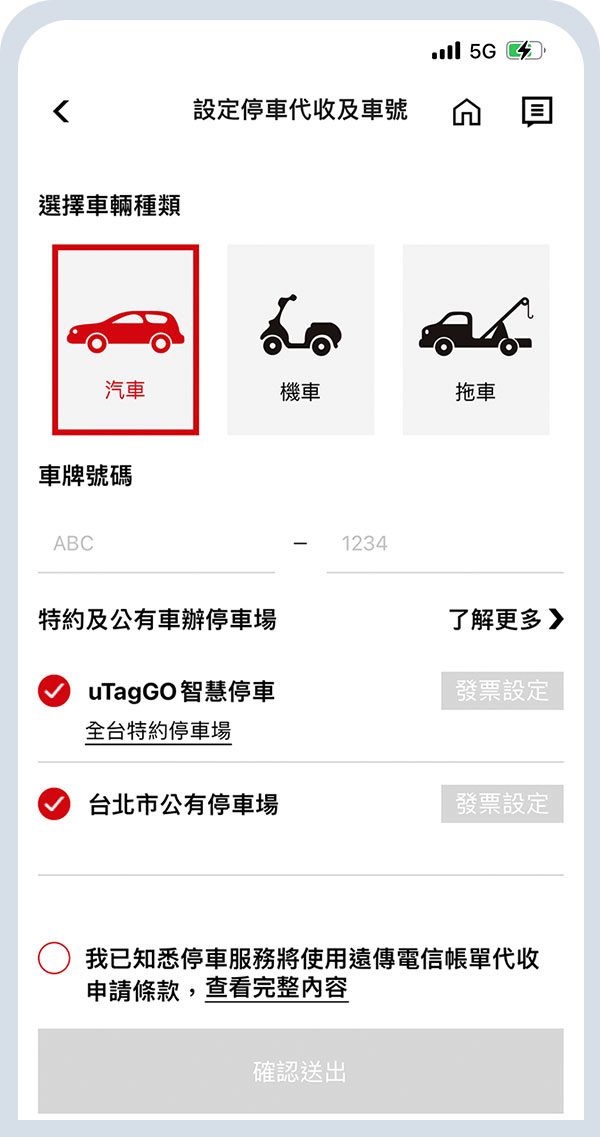This screenshot has height=1137, width=600.
Task: View 全台特約停車場 link
Action: [158, 732]
